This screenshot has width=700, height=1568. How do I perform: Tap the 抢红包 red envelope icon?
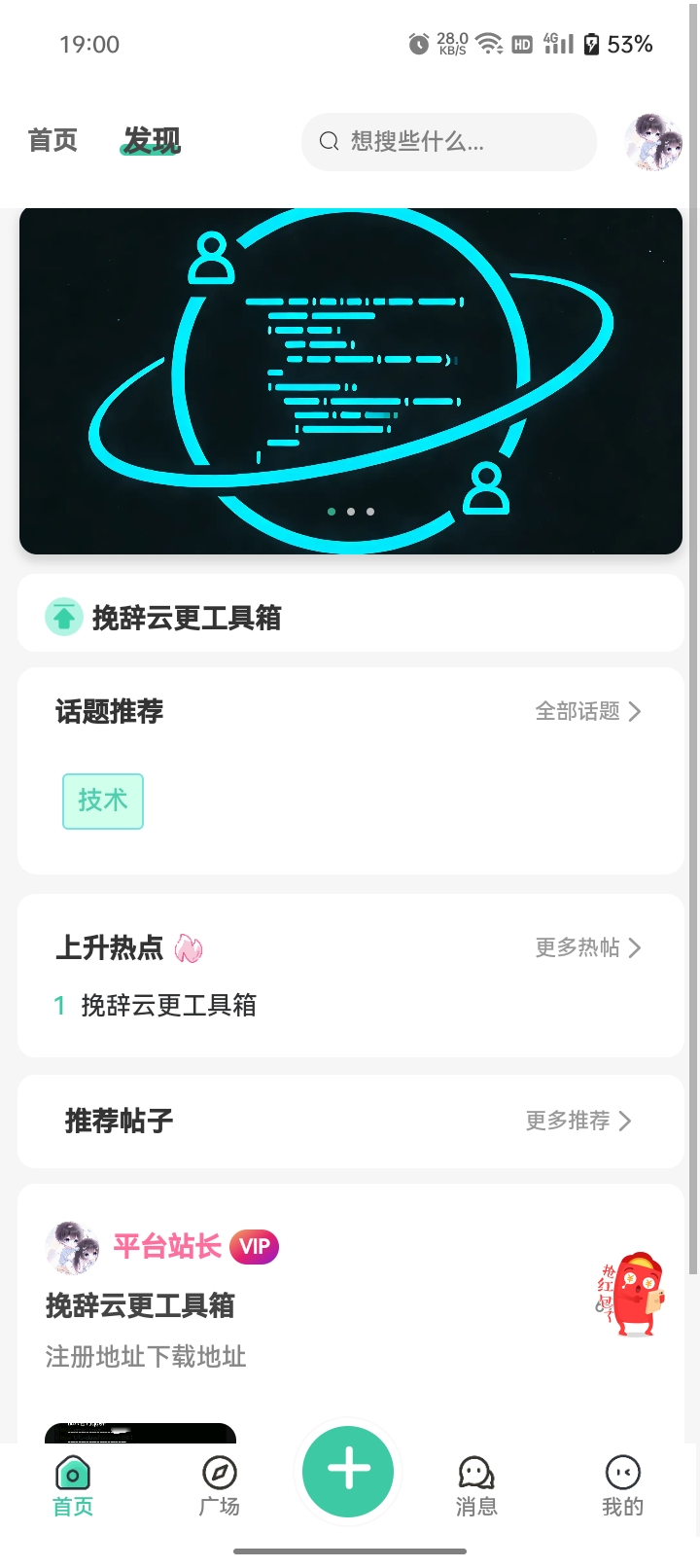coord(632,1294)
